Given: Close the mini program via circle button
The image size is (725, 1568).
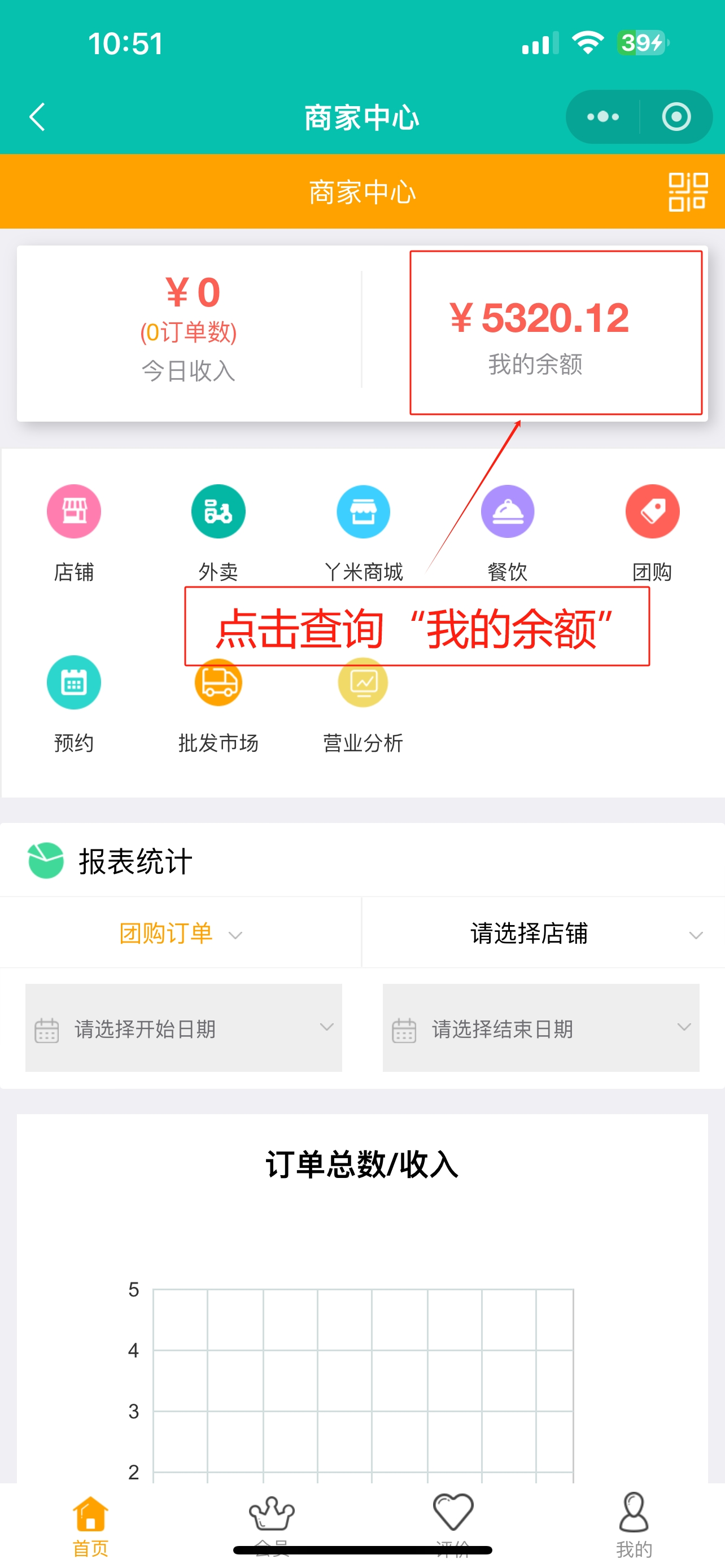Looking at the screenshot, I should (x=676, y=117).
